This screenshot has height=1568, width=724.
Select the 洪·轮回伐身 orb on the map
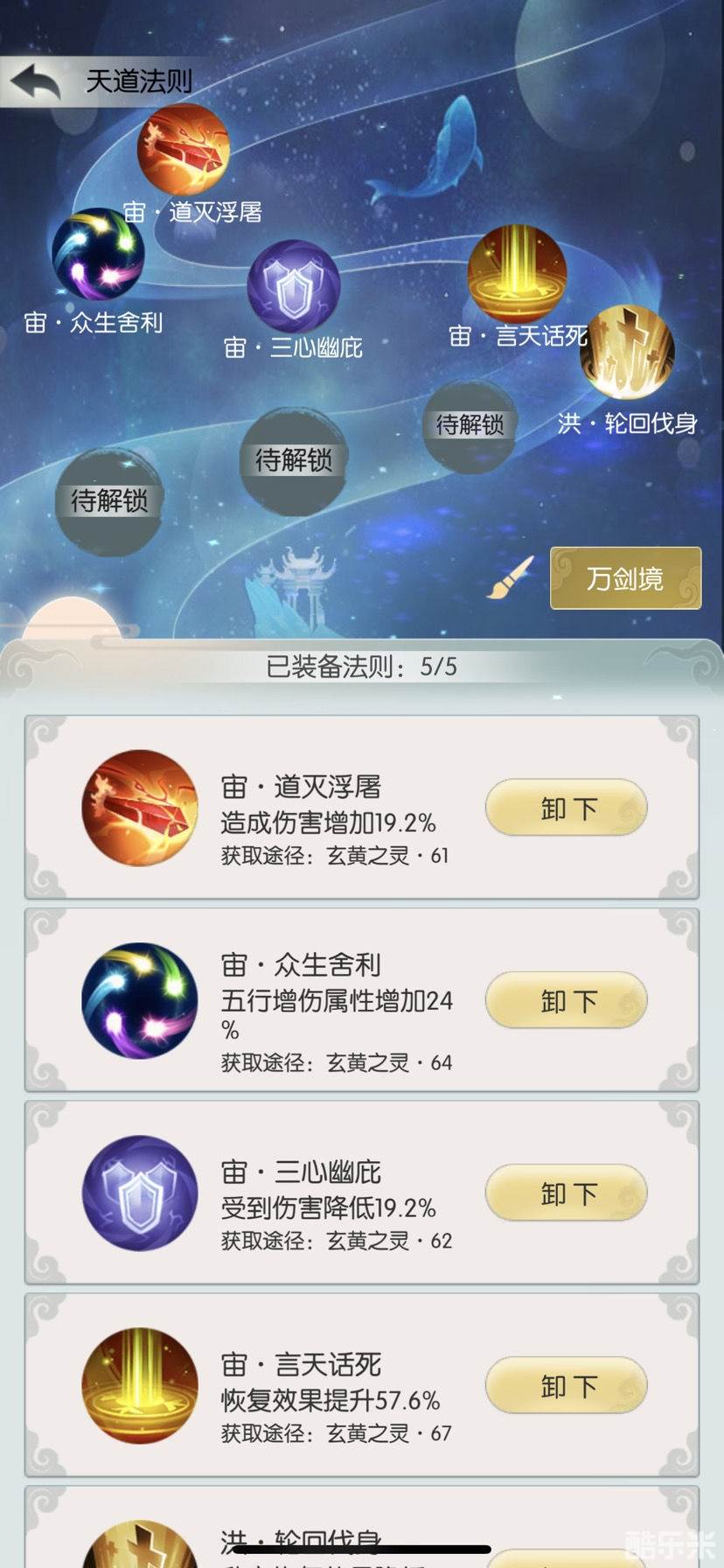pyautogui.click(x=627, y=352)
